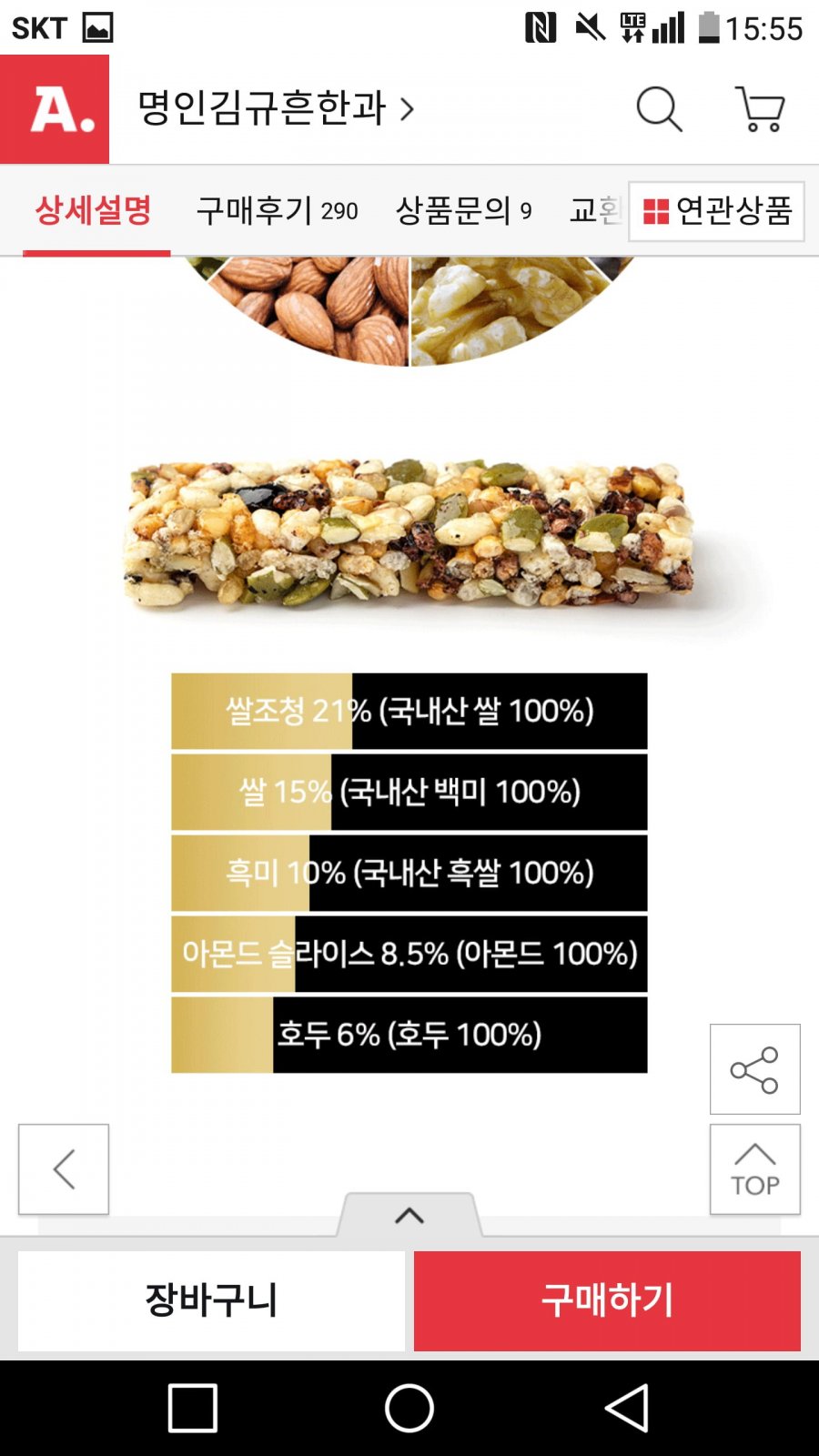Tap 구매하기 to buy now
The width and height of the screenshot is (819, 1456).
[x=607, y=1300]
